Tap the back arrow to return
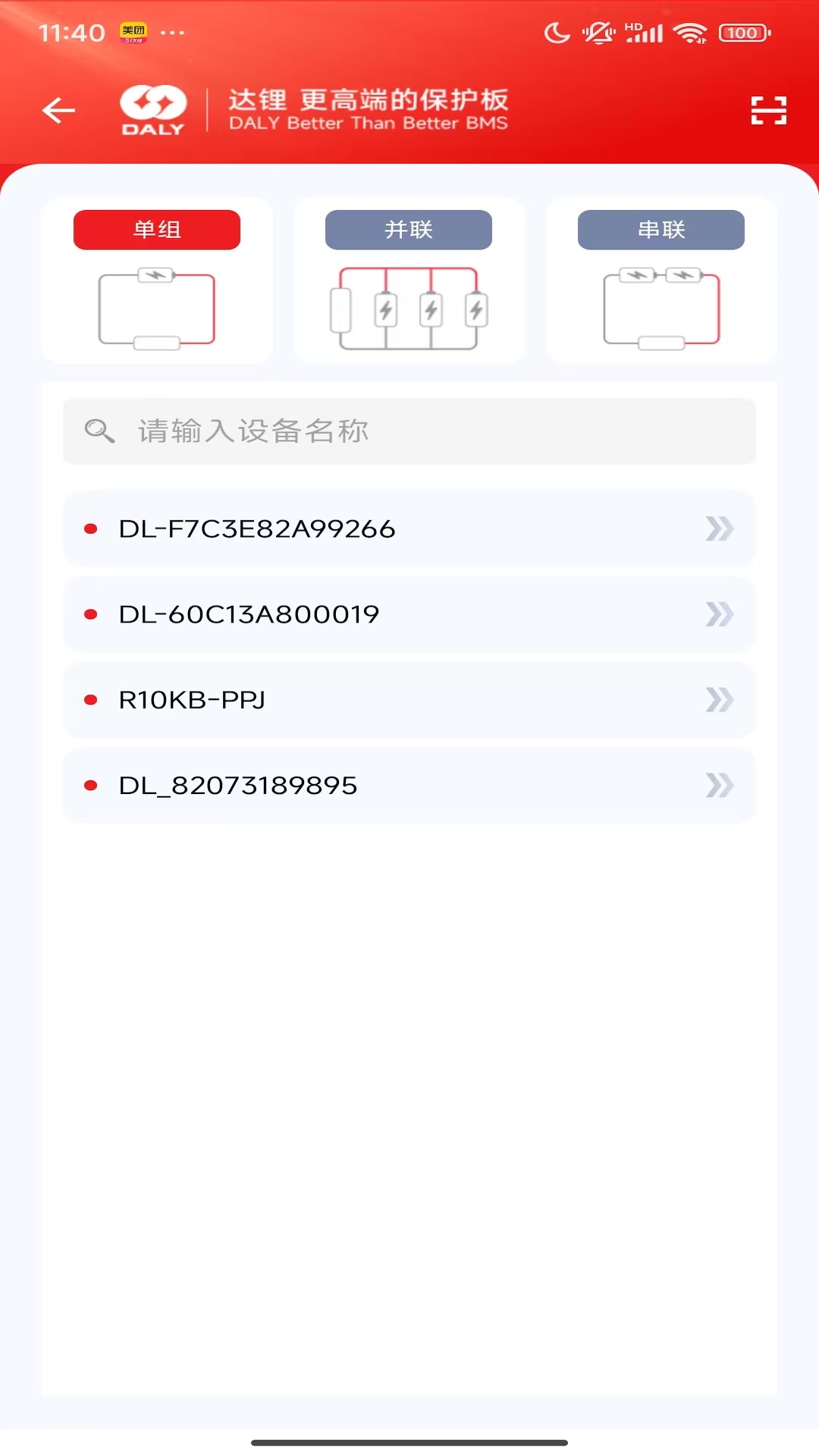 (x=57, y=110)
